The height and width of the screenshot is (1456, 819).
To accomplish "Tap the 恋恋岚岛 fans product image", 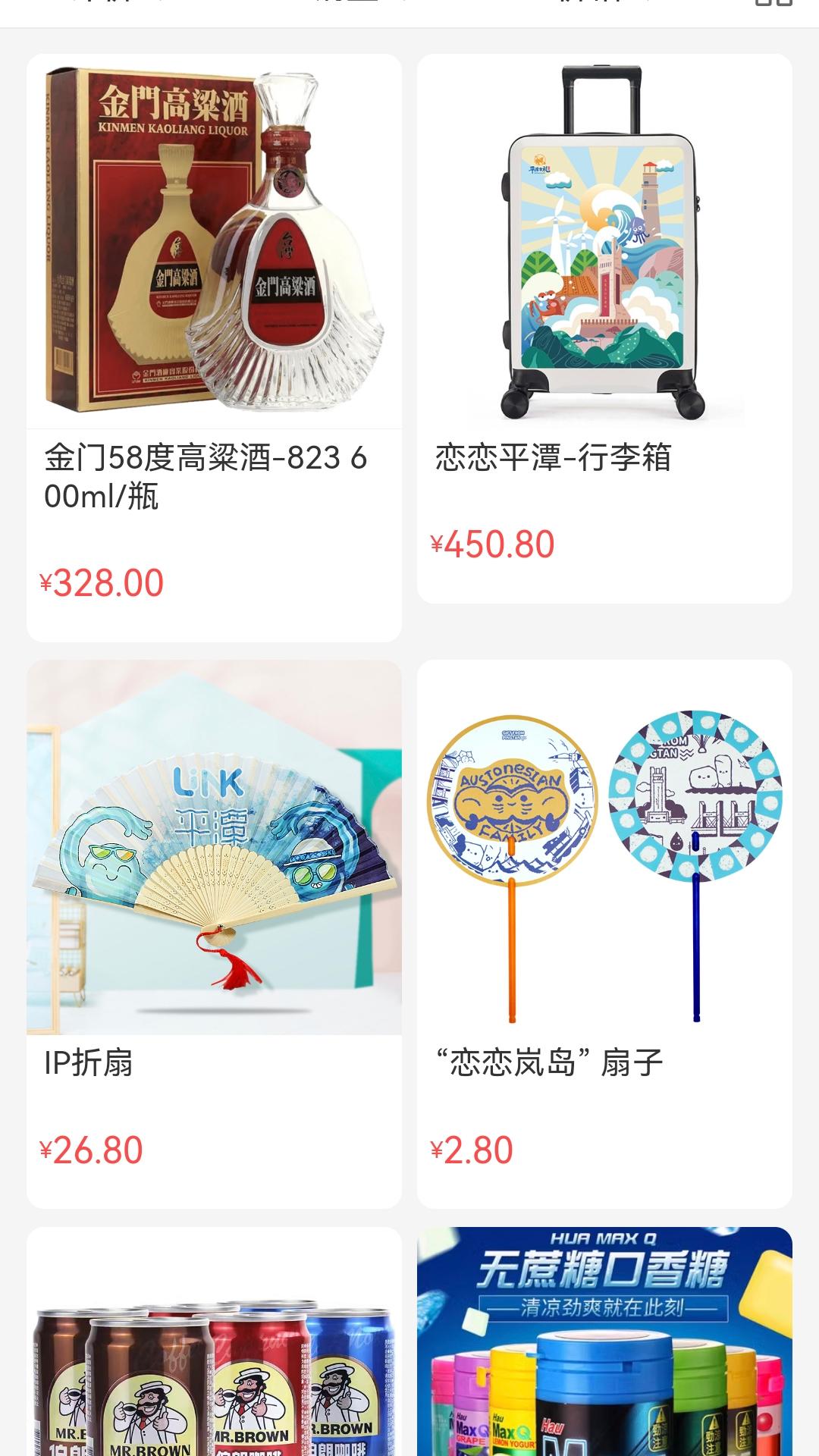I will [604, 849].
